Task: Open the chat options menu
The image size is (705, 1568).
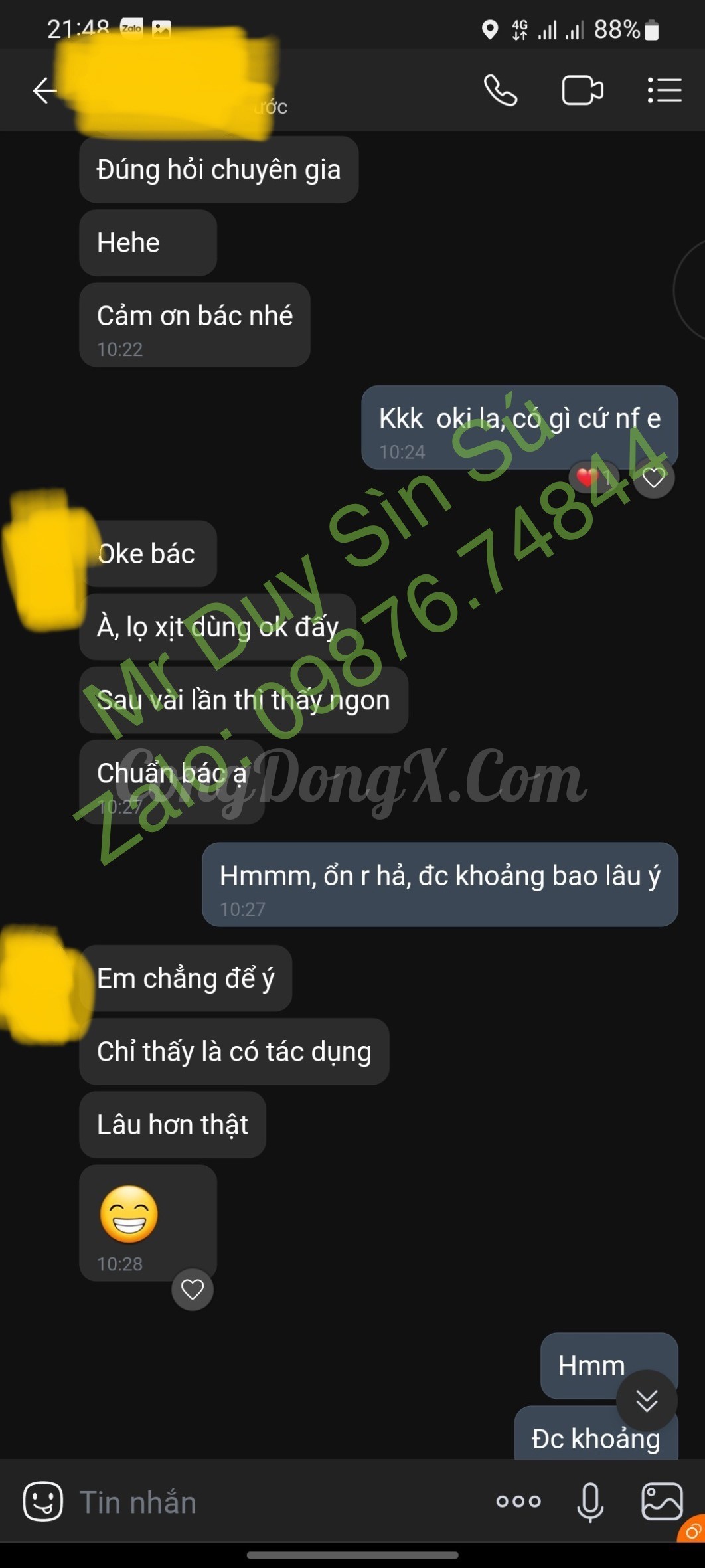Action: (665, 90)
